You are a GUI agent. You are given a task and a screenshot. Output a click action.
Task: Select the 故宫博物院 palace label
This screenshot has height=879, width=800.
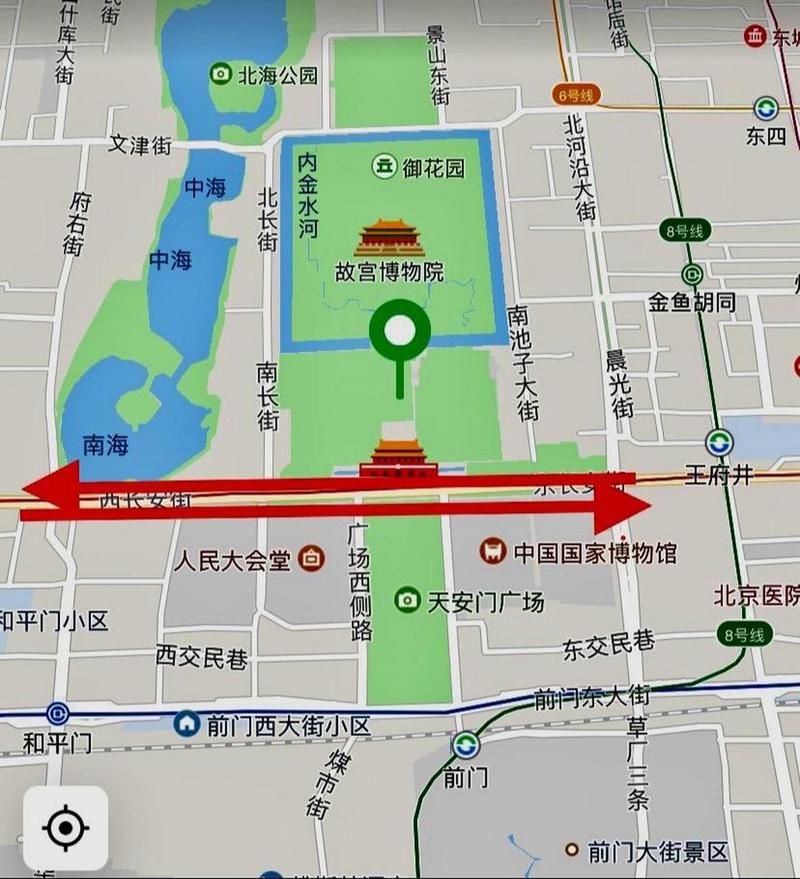(391, 270)
